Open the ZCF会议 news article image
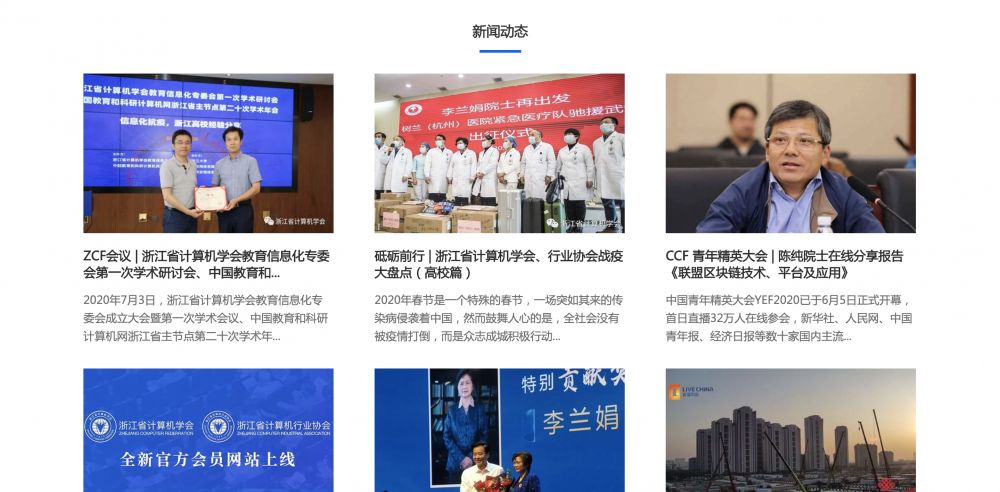Screen dimensions: 1000x492 pyautogui.click(x=208, y=153)
